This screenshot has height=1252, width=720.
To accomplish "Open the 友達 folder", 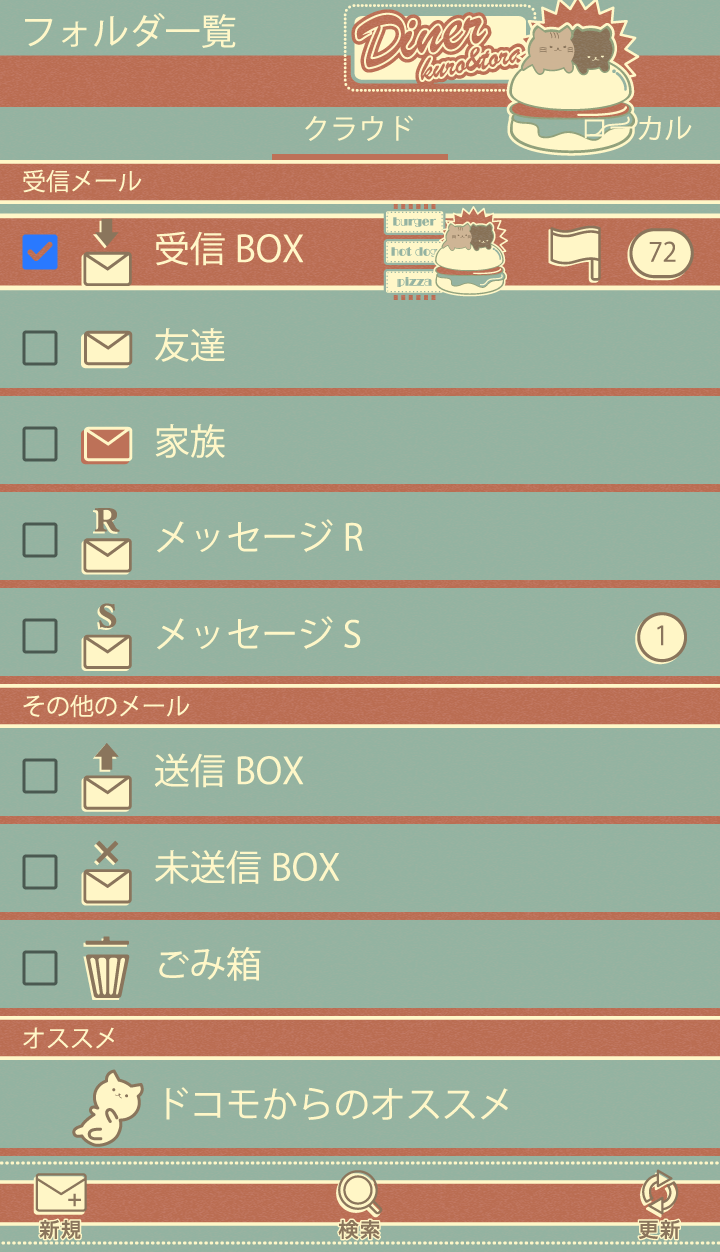I will tap(190, 347).
